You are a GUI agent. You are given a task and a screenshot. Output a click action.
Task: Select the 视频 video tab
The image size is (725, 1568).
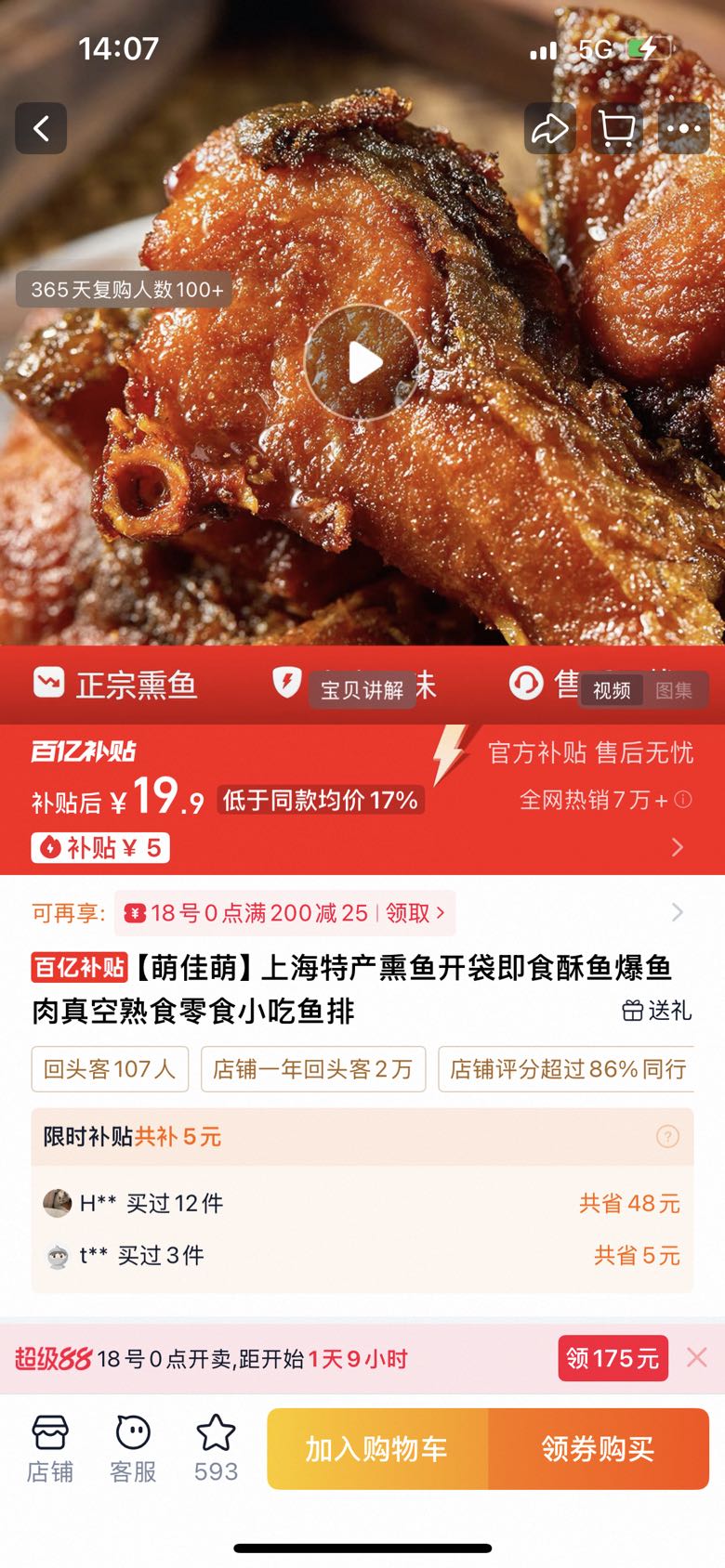pyautogui.click(x=612, y=690)
